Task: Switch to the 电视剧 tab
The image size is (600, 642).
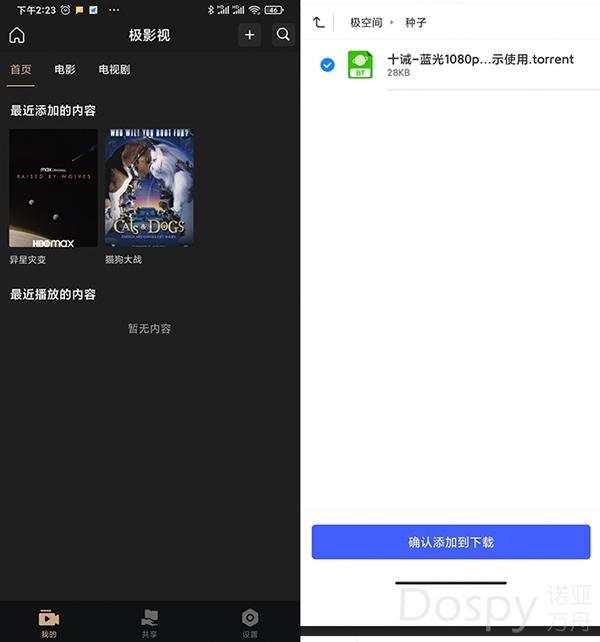Action: pyautogui.click(x=114, y=70)
